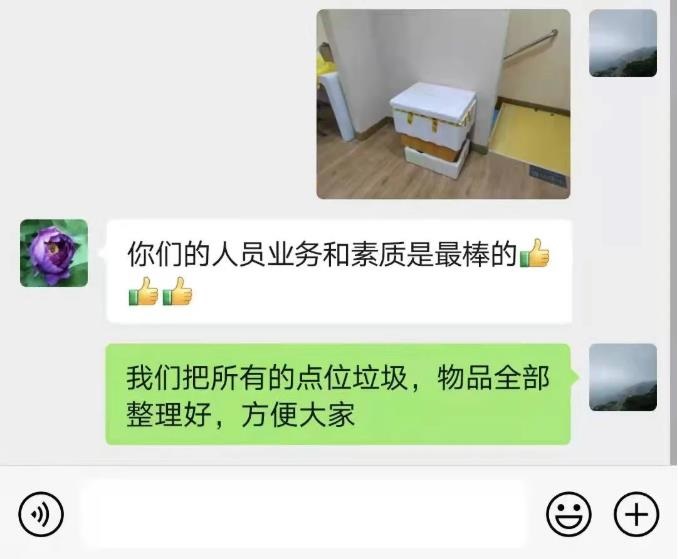Screen dimensions: 678x559
Task: Open the sent photo of the white box
Action: [x=443, y=104]
